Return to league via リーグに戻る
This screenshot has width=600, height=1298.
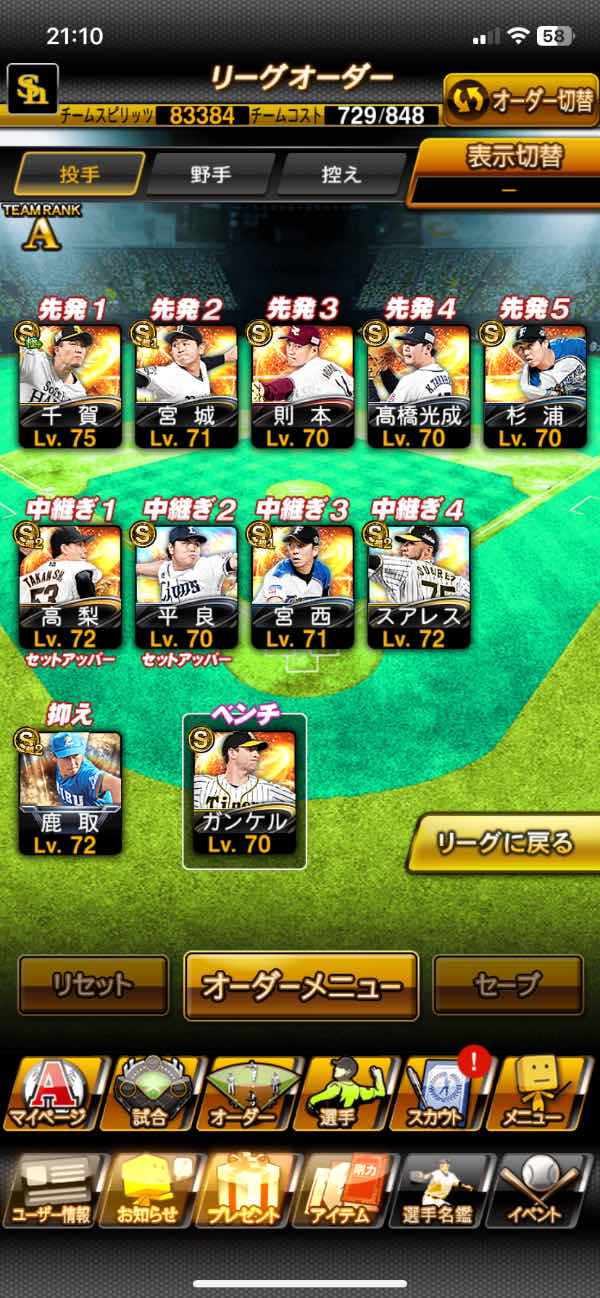[x=505, y=843]
